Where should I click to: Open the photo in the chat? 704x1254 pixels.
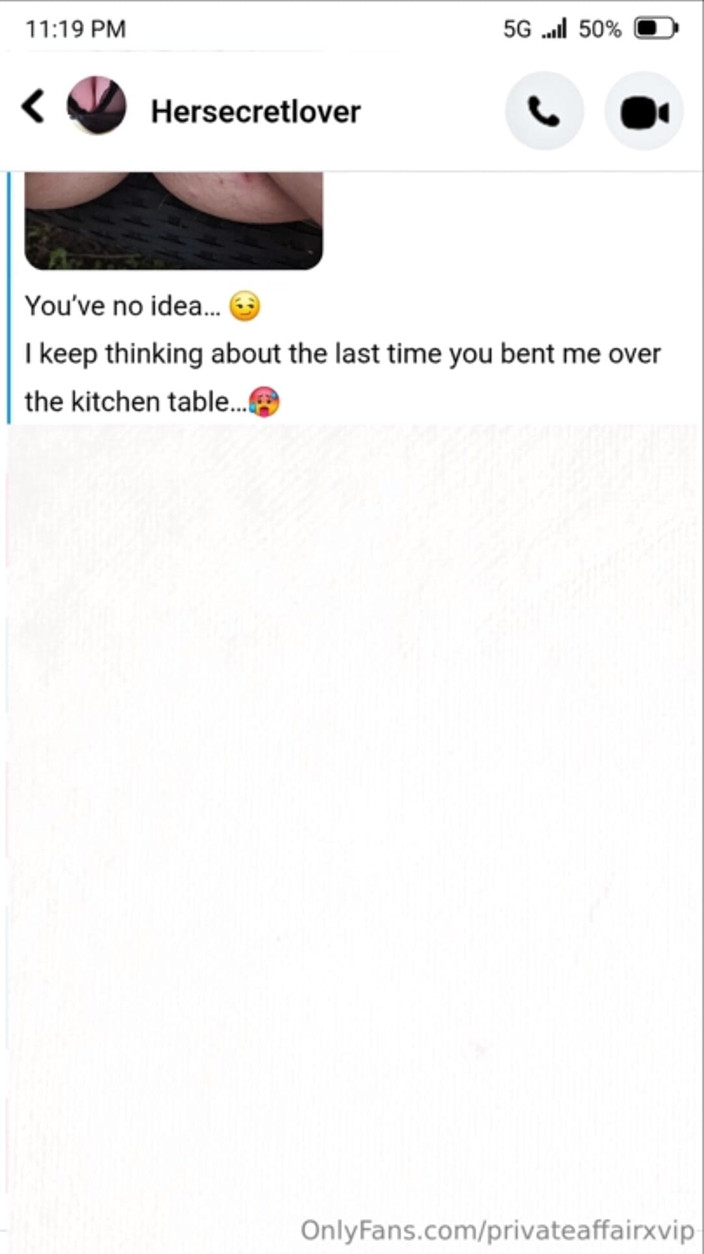click(x=173, y=220)
